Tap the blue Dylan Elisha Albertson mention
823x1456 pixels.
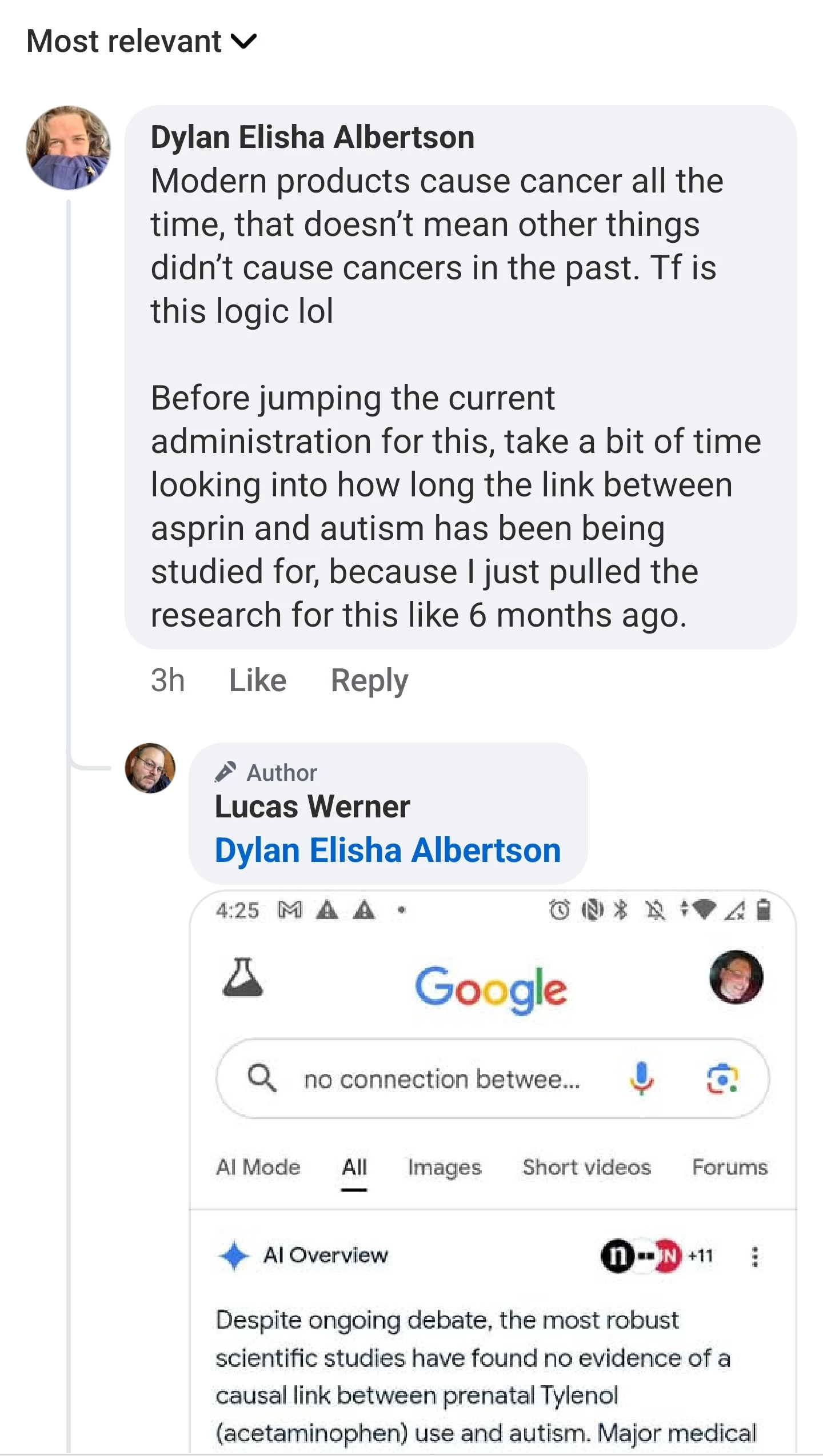pyautogui.click(x=387, y=850)
